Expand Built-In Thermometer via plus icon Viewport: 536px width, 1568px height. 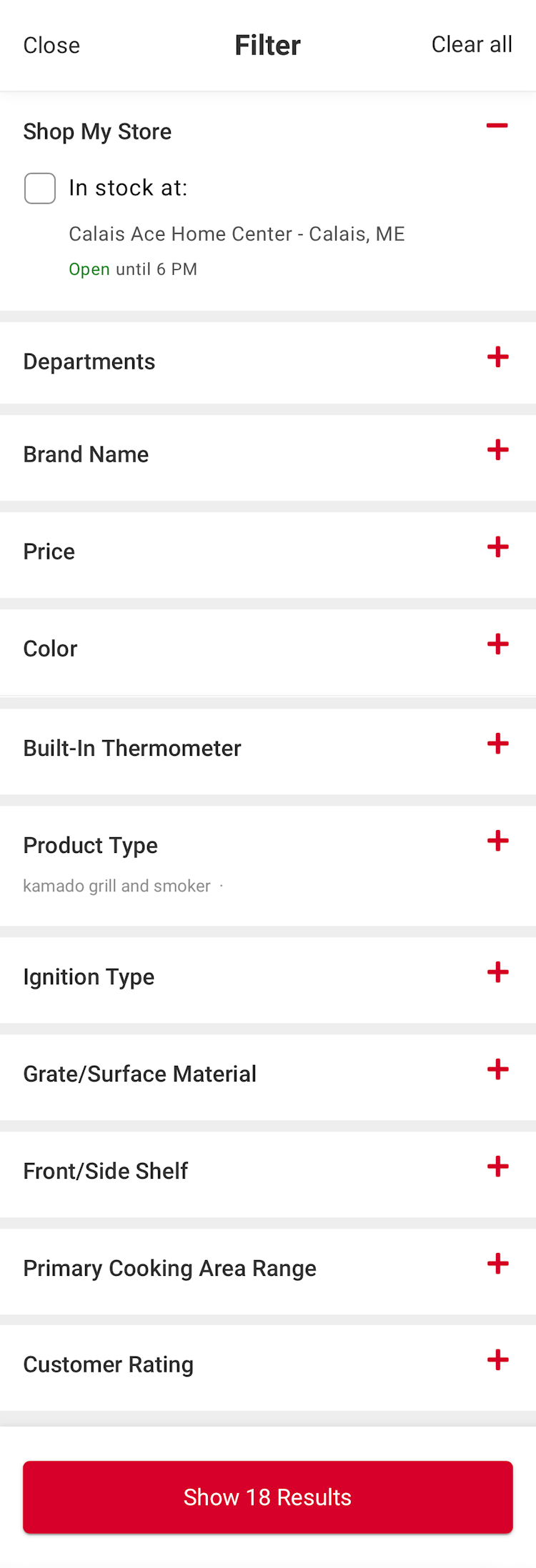pos(497,744)
